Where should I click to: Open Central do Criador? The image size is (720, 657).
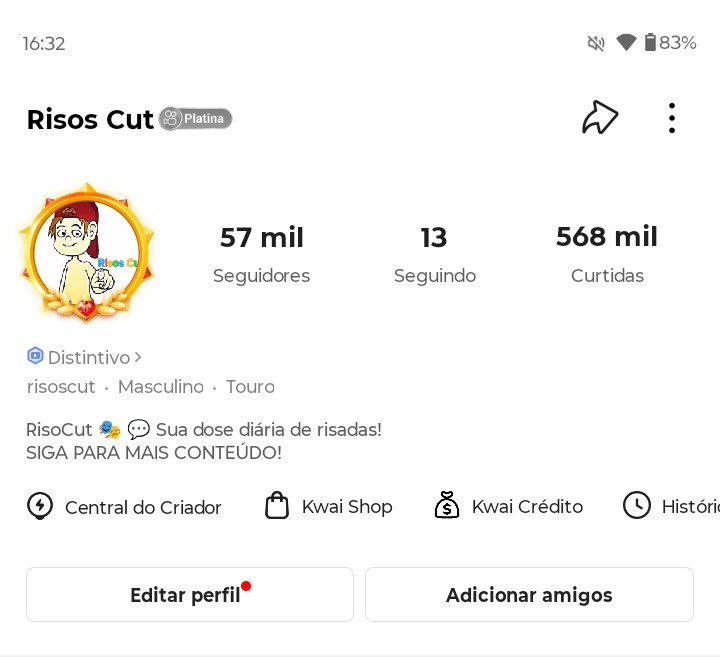[124, 507]
